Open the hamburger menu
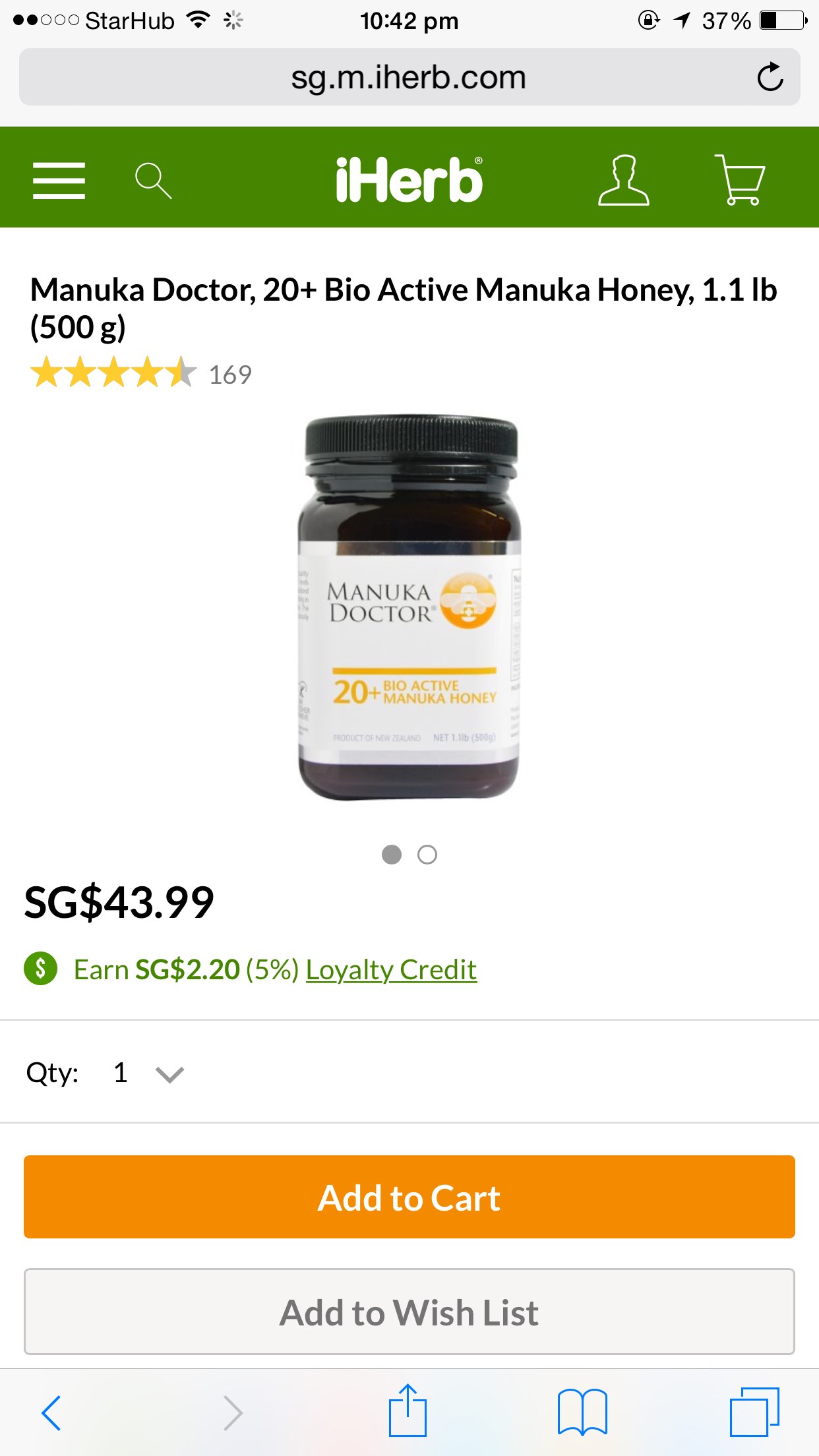The image size is (819, 1456). click(59, 180)
